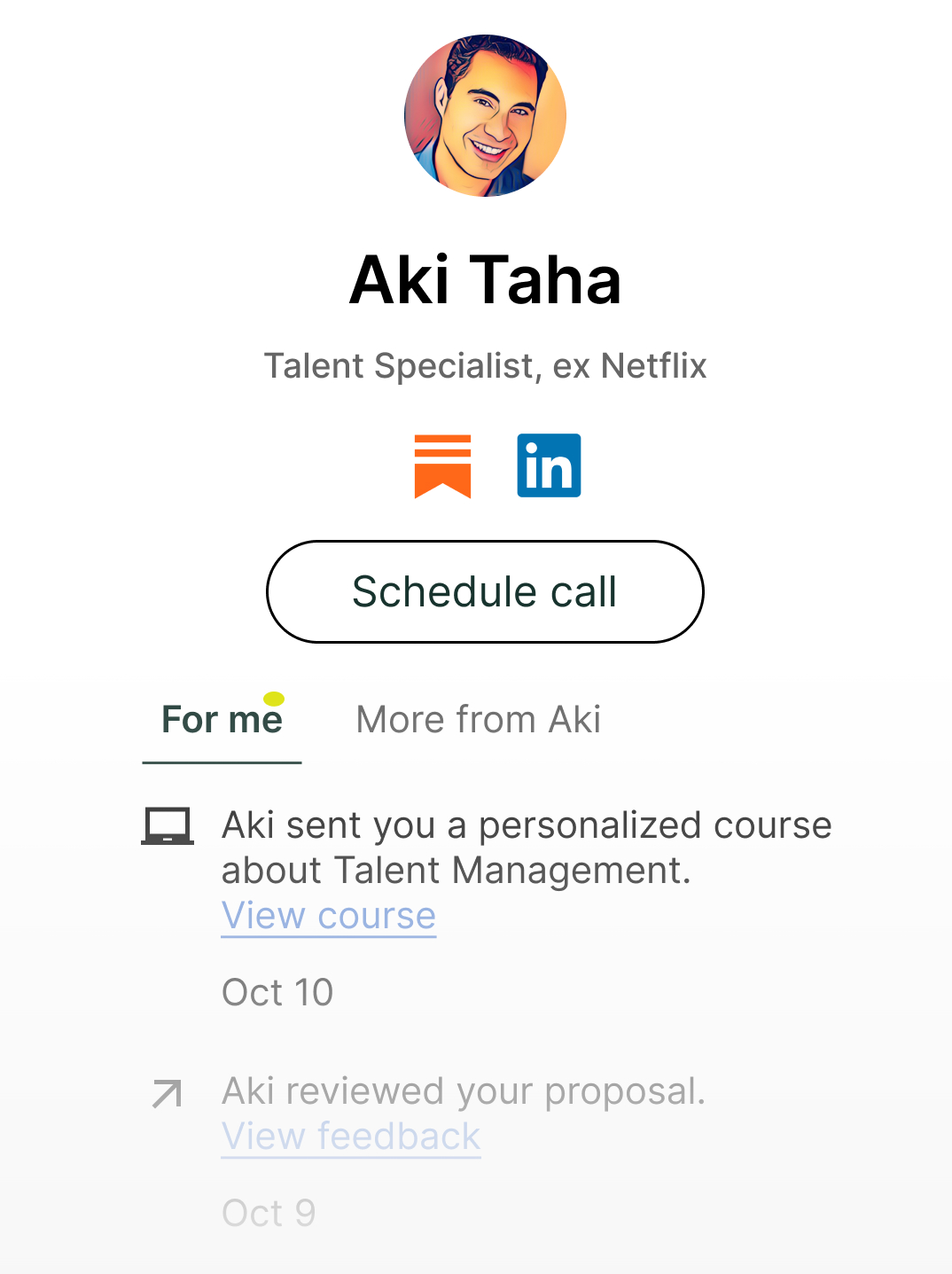Viewport: 952px width, 1274px height.
Task: Switch to More from Aki tab
Action: tap(478, 720)
